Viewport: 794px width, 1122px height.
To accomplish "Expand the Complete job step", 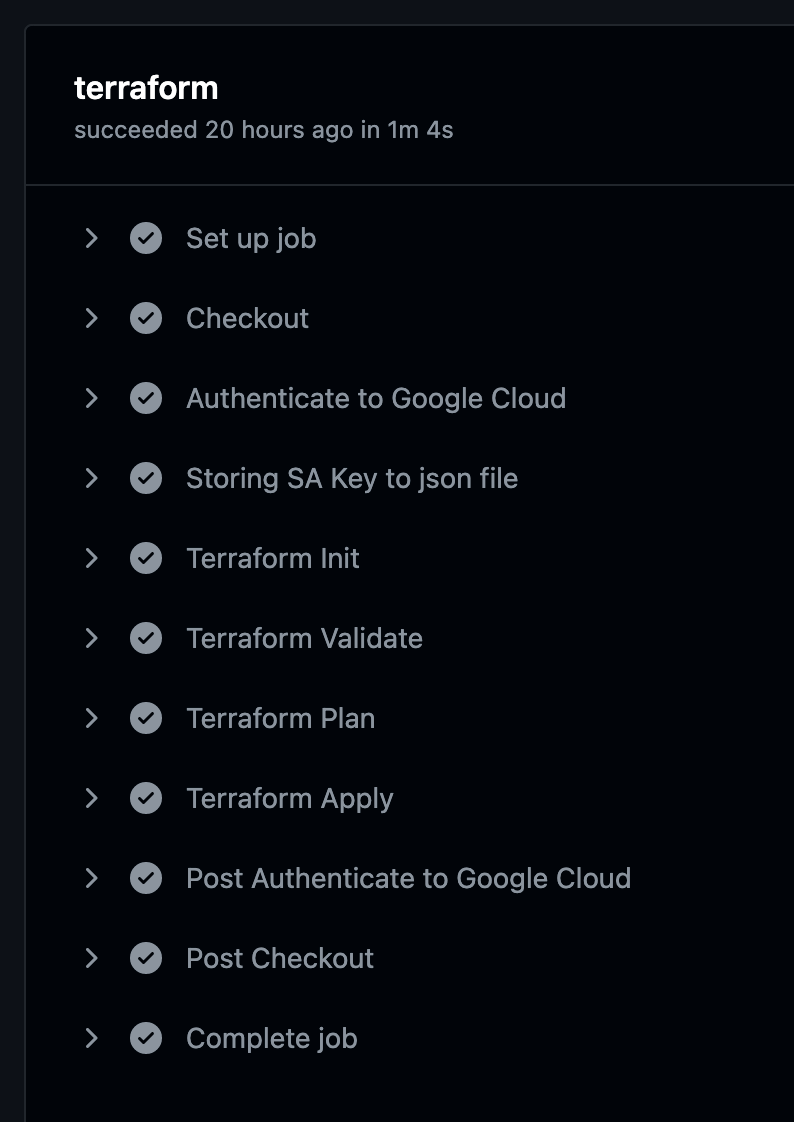I will pos(91,1038).
